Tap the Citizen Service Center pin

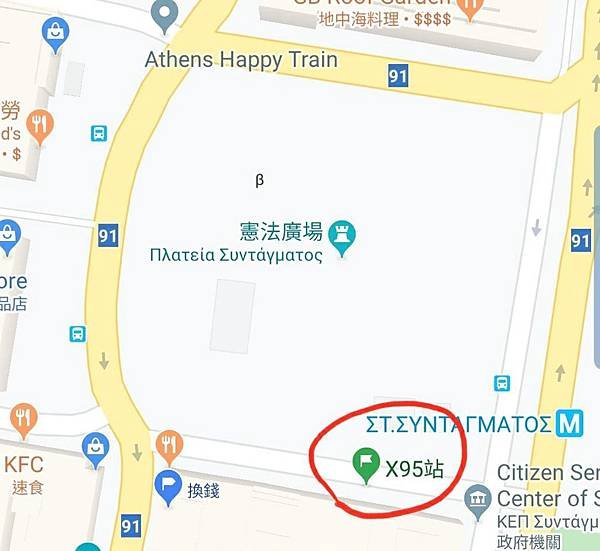click(x=478, y=497)
